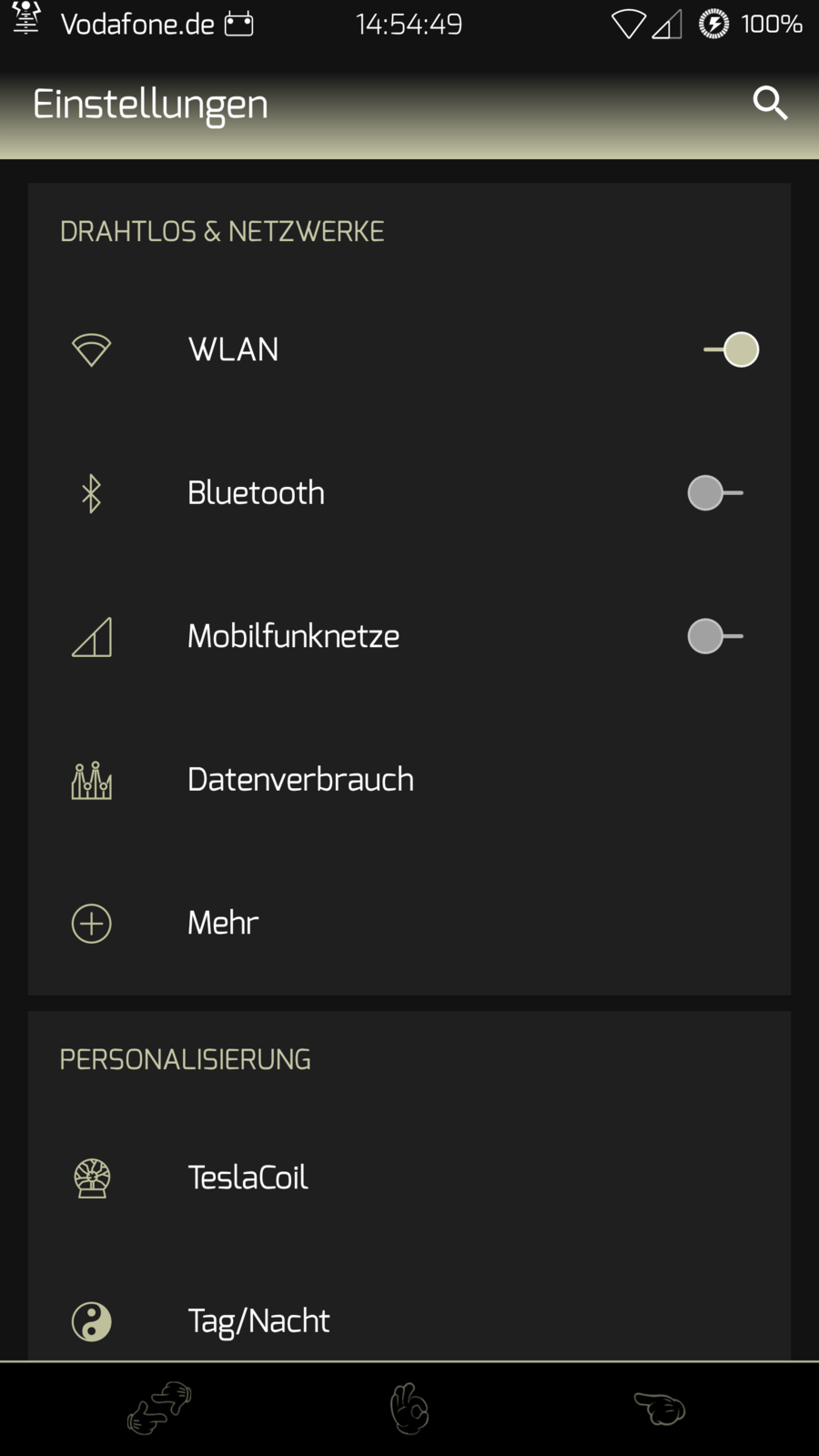Open the settings search icon

[x=770, y=104]
